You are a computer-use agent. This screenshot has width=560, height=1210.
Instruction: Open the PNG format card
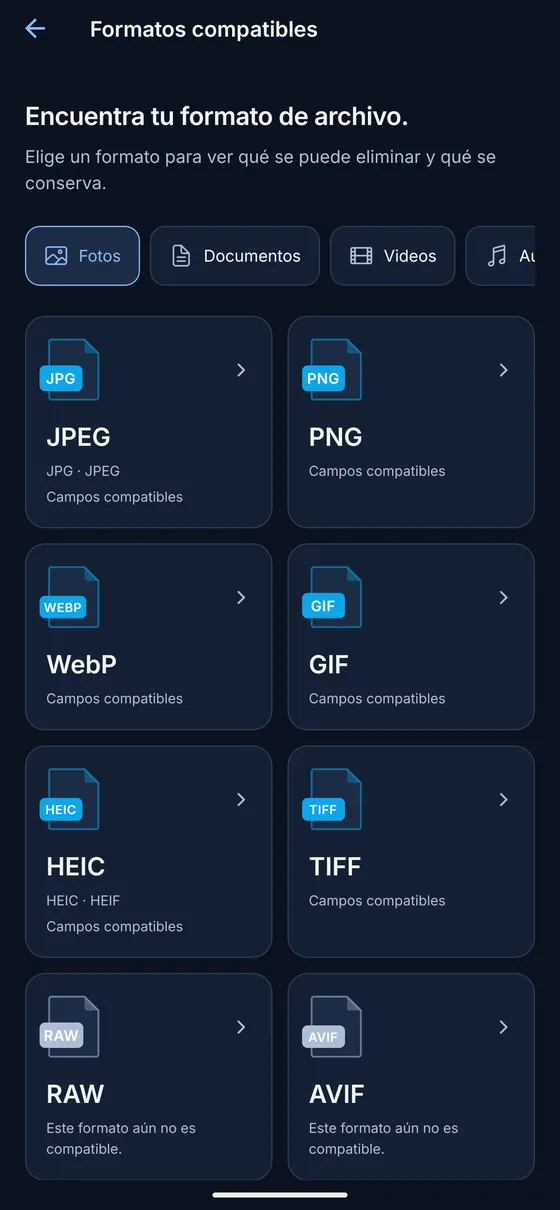(x=411, y=422)
